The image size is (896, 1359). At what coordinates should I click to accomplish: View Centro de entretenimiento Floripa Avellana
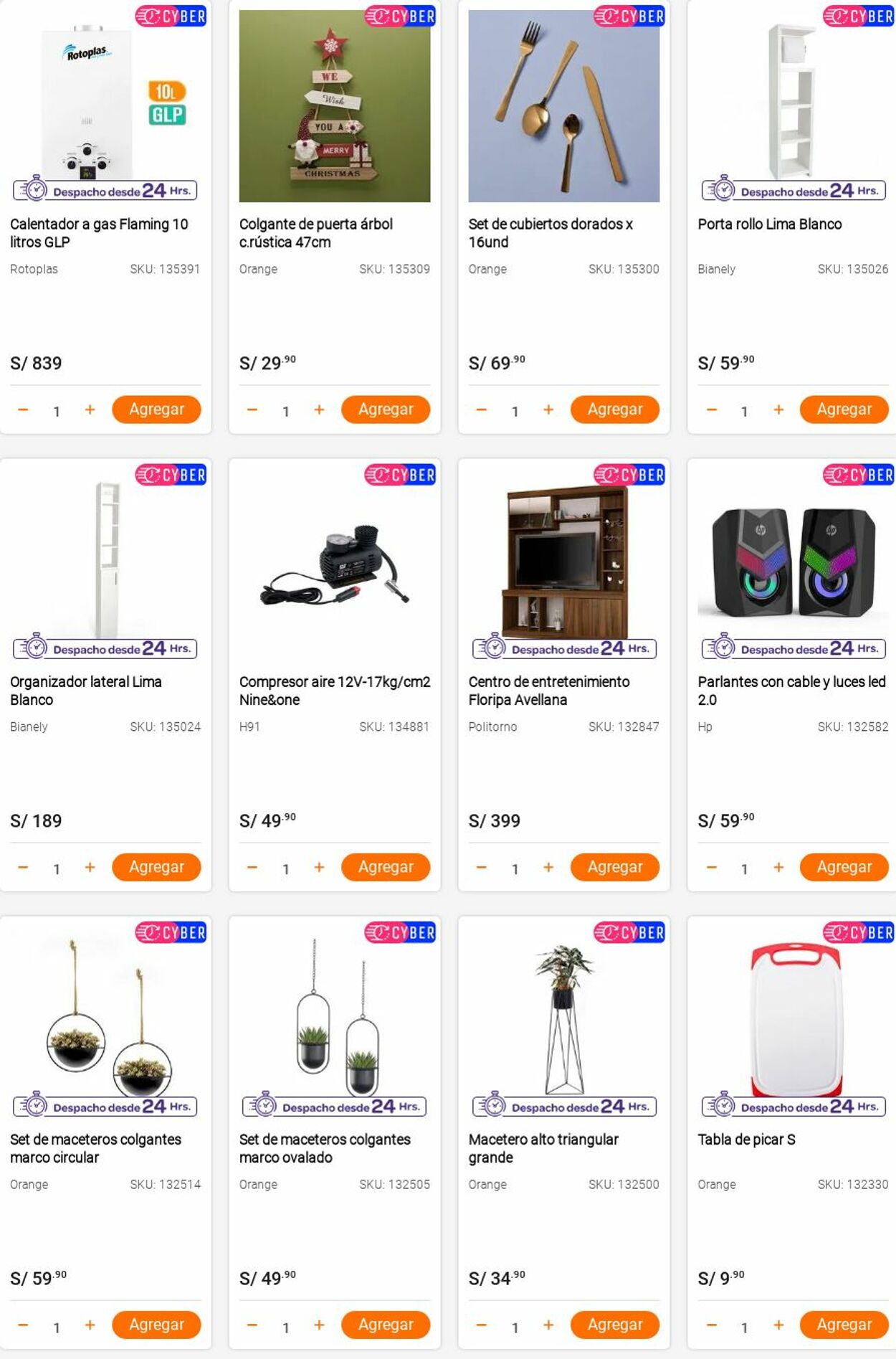(548, 690)
